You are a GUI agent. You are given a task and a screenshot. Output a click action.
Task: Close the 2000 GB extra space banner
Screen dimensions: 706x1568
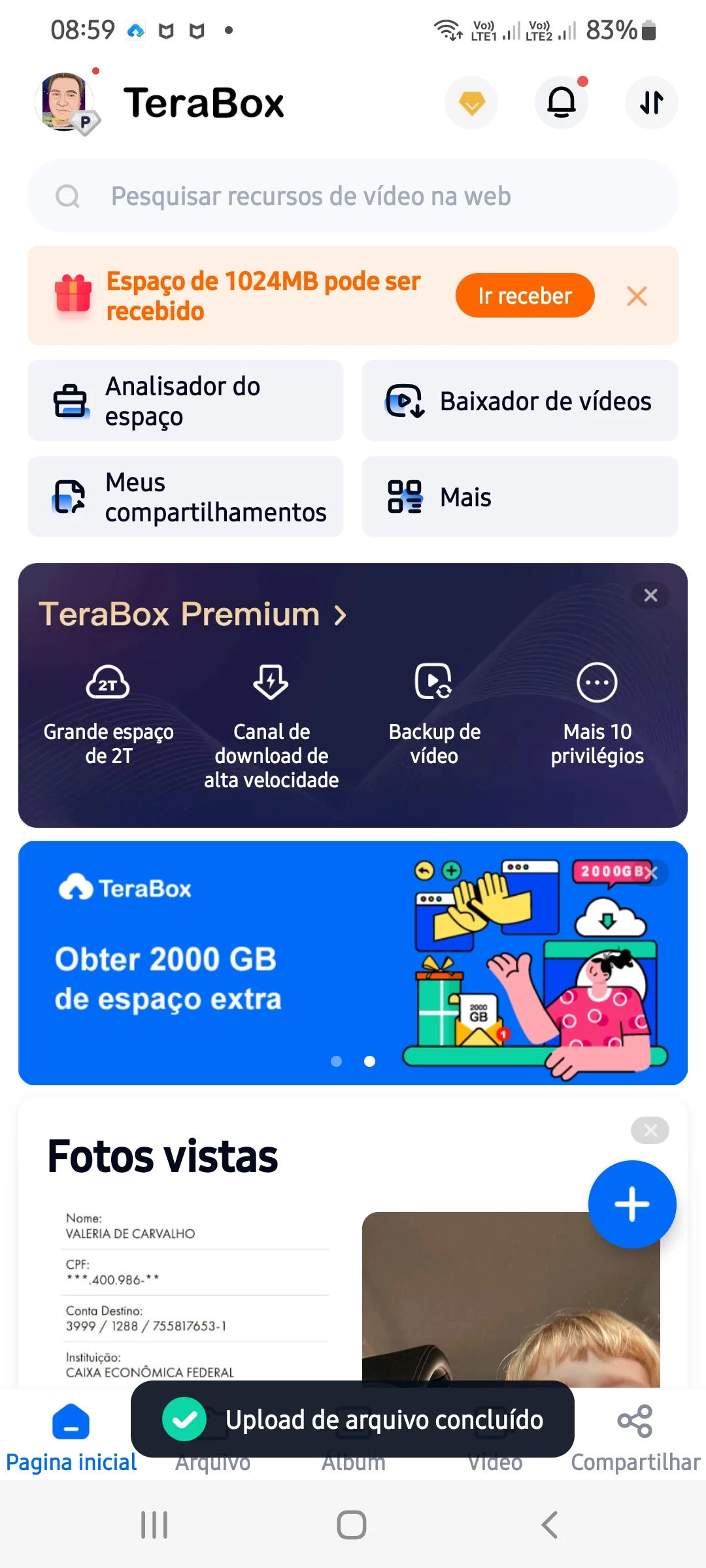(650, 873)
